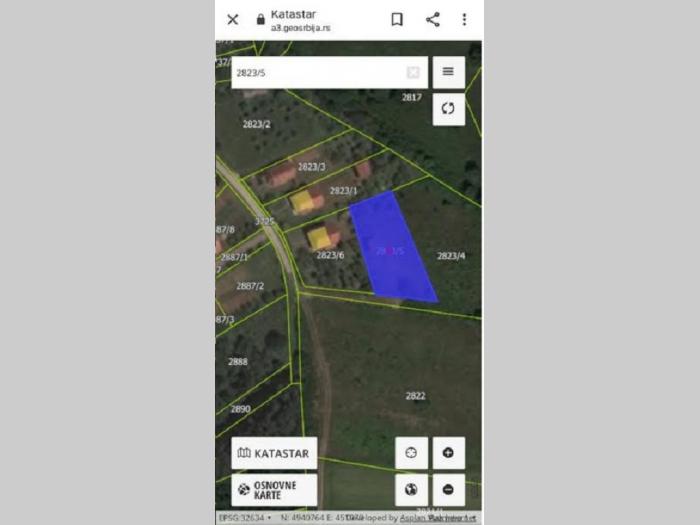Open the Asplan link in attribution
Image resolution: width=700 pixels, height=525 pixels.
[x=412, y=518]
